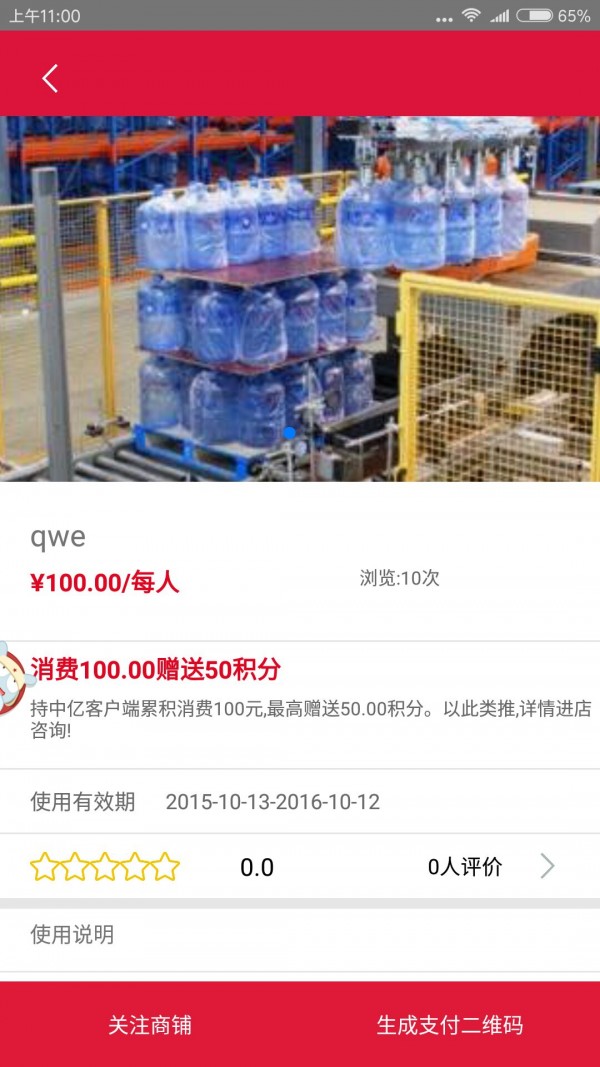Go back using the top arrow
Image resolution: width=600 pixels, height=1067 pixels.
pyautogui.click(x=50, y=78)
